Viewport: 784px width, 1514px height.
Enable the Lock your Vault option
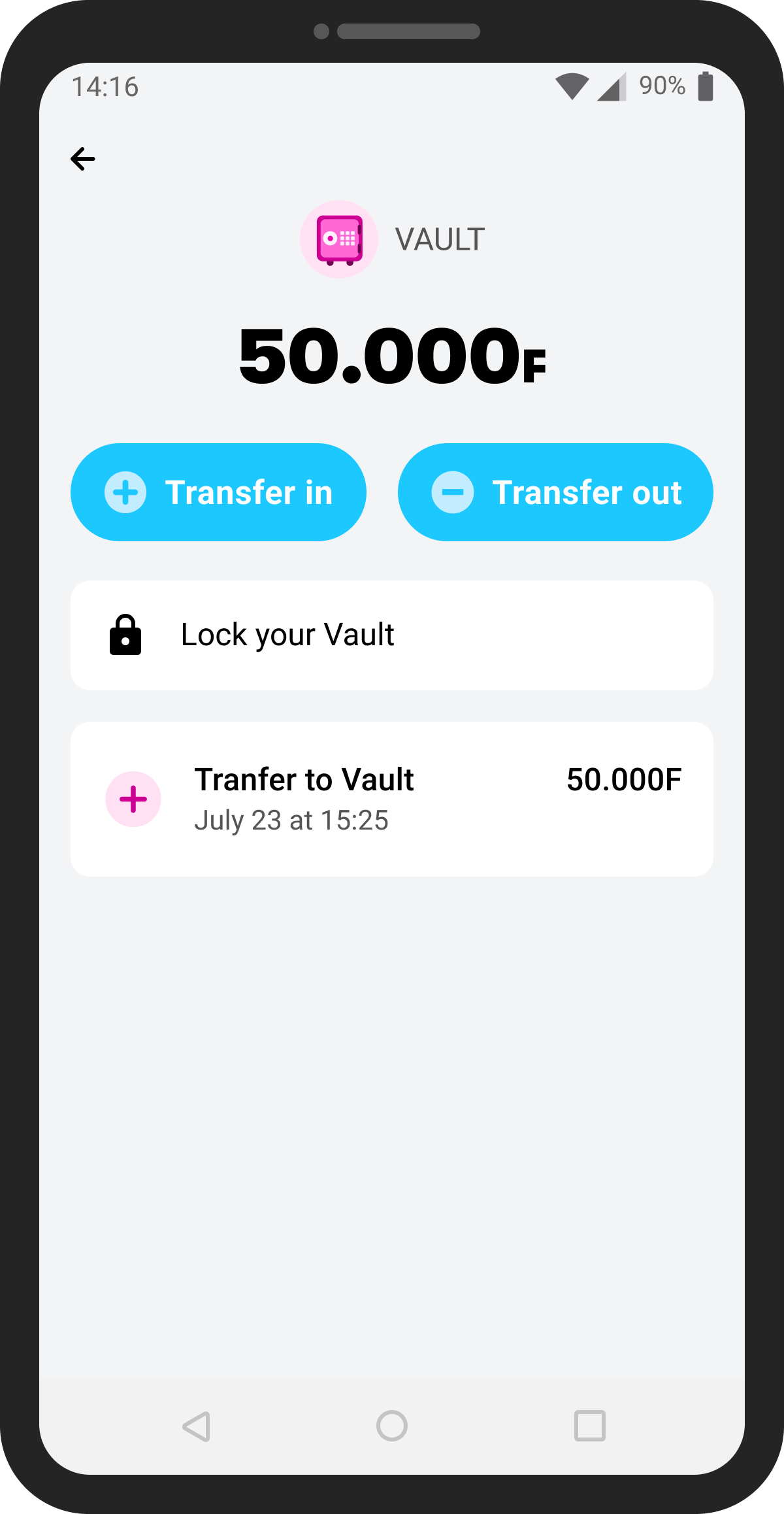pyautogui.click(x=391, y=634)
